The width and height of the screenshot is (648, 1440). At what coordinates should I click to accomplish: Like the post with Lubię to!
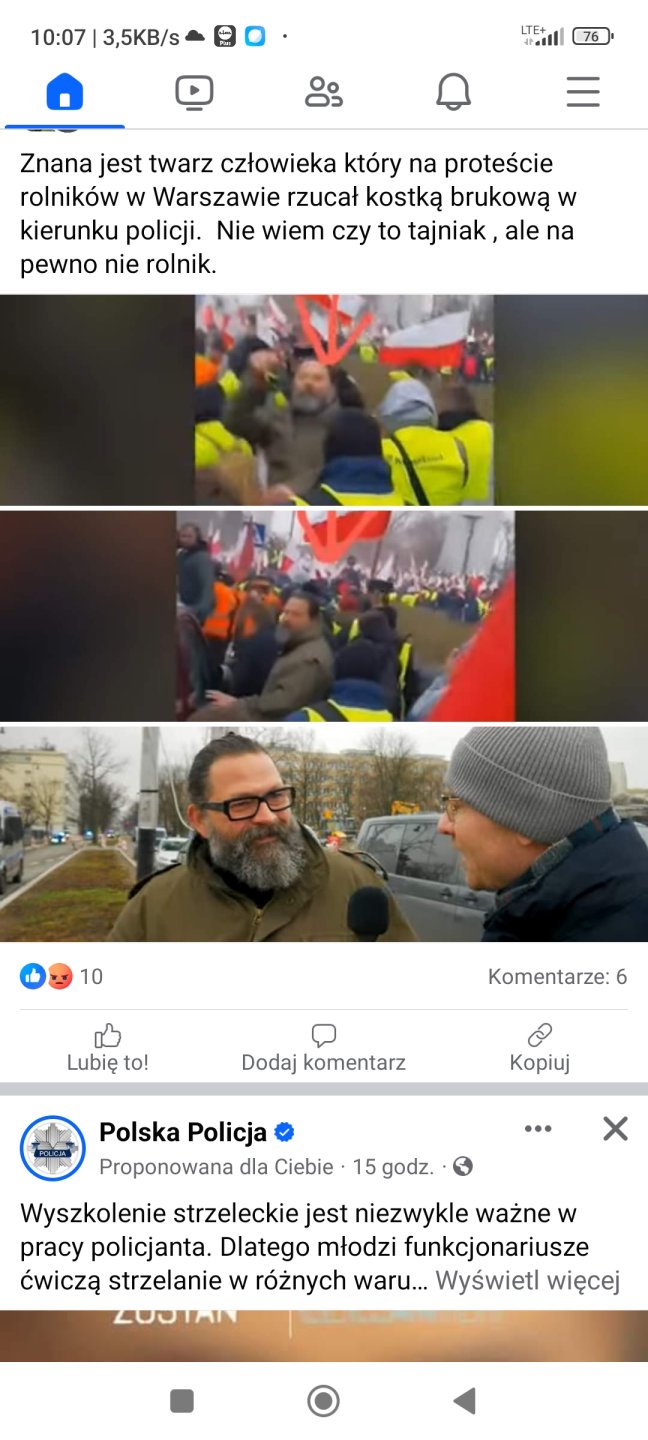107,1047
